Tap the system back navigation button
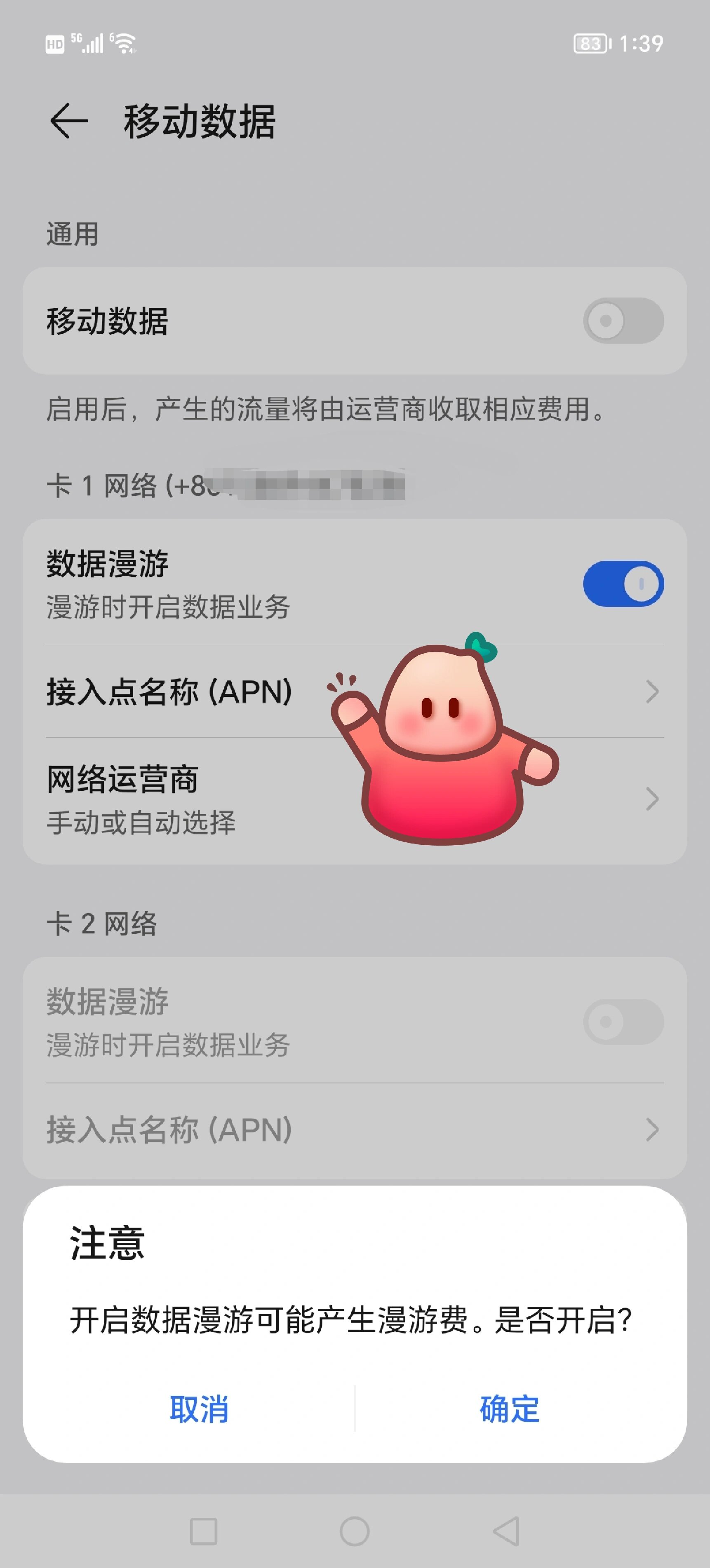Image resolution: width=710 pixels, height=1568 pixels. pyautogui.click(x=507, y=1531)
